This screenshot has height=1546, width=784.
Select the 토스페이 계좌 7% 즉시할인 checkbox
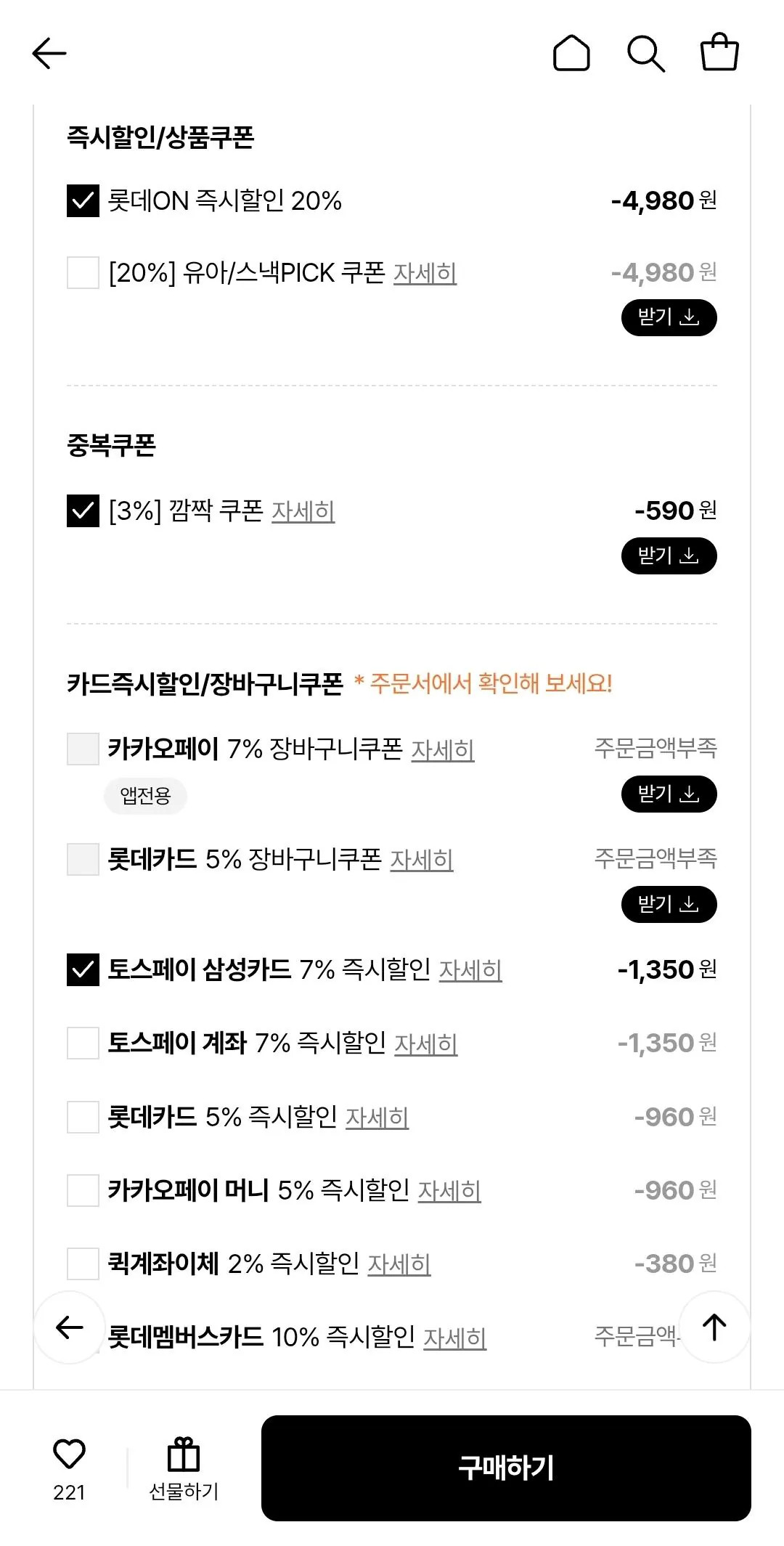click(82, 1043)
